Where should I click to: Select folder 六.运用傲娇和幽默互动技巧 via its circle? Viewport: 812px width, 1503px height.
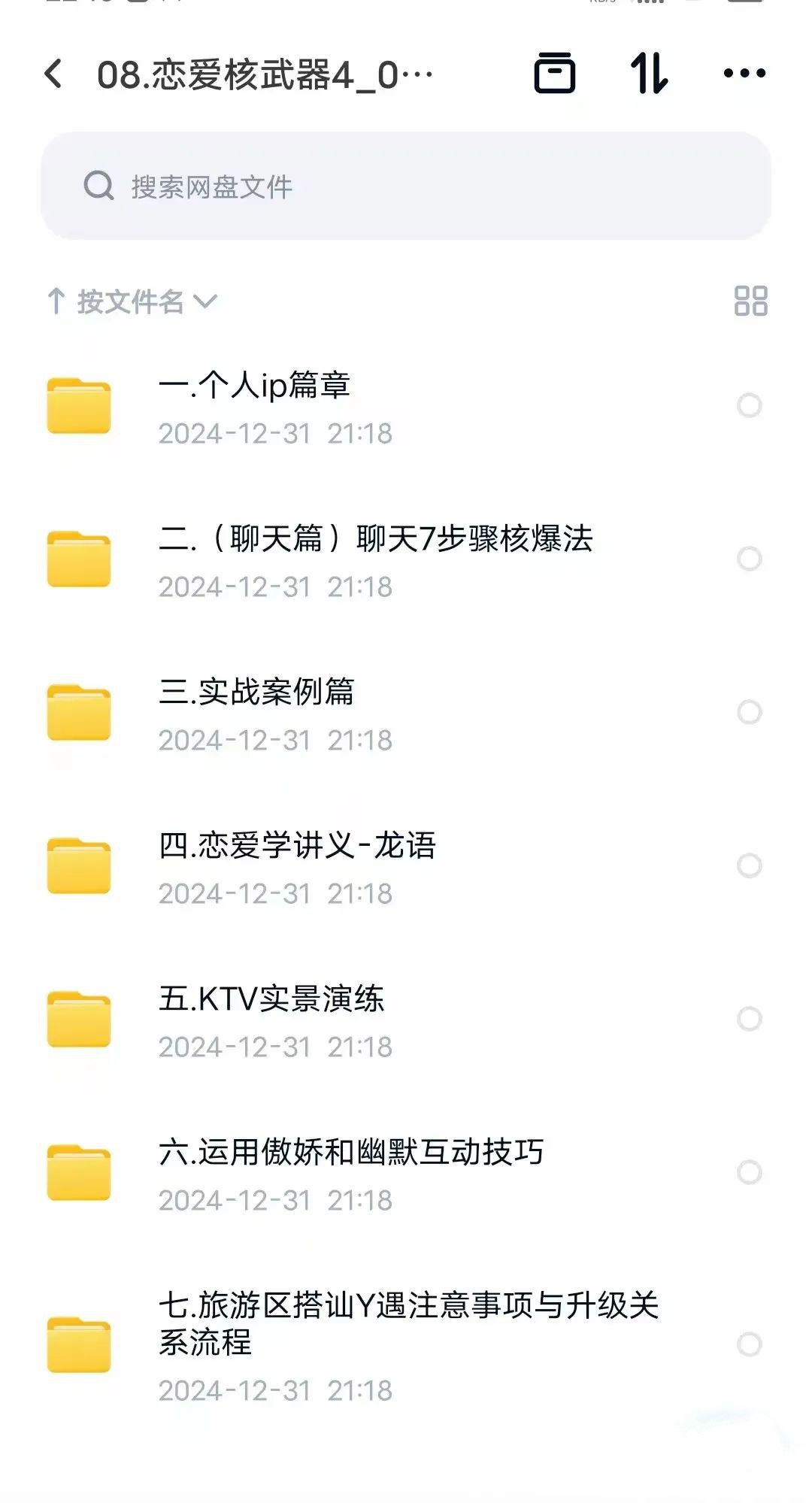point(749,1172)
